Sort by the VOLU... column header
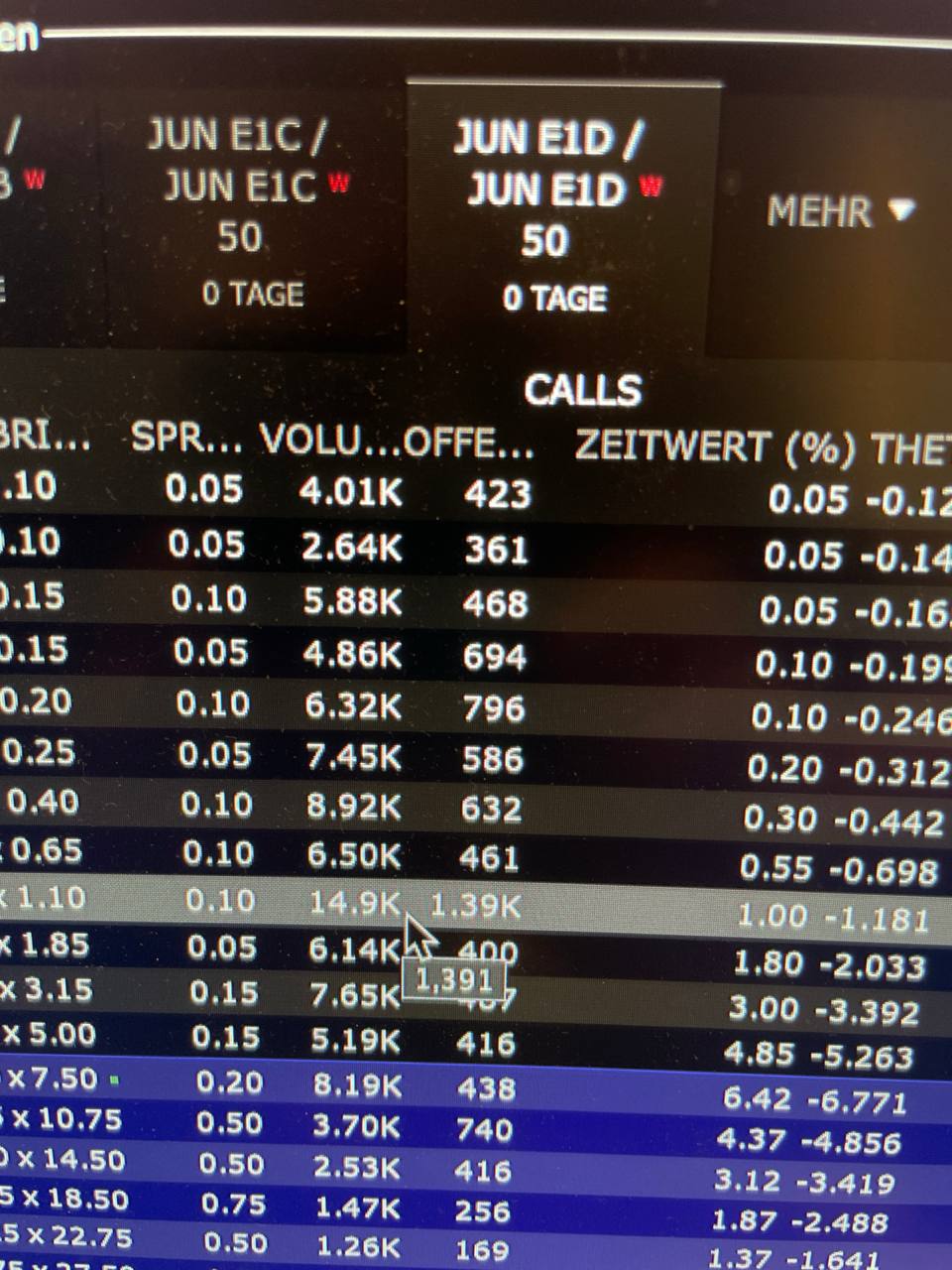Viewport: 952px width, 1270px height. click(329, 440)
